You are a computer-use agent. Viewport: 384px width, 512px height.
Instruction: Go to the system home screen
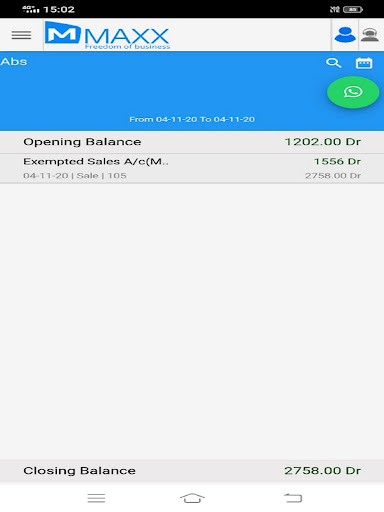tap(192, 498)
